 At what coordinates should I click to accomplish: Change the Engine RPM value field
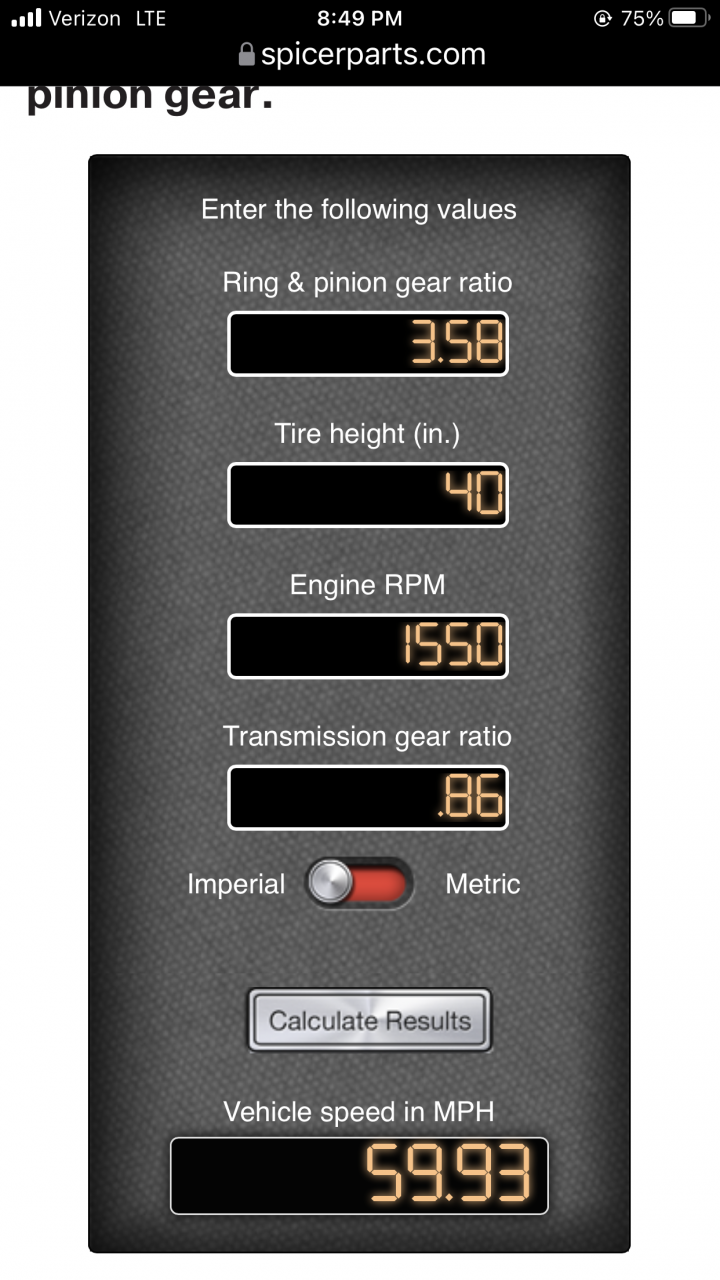pos(368,646)
